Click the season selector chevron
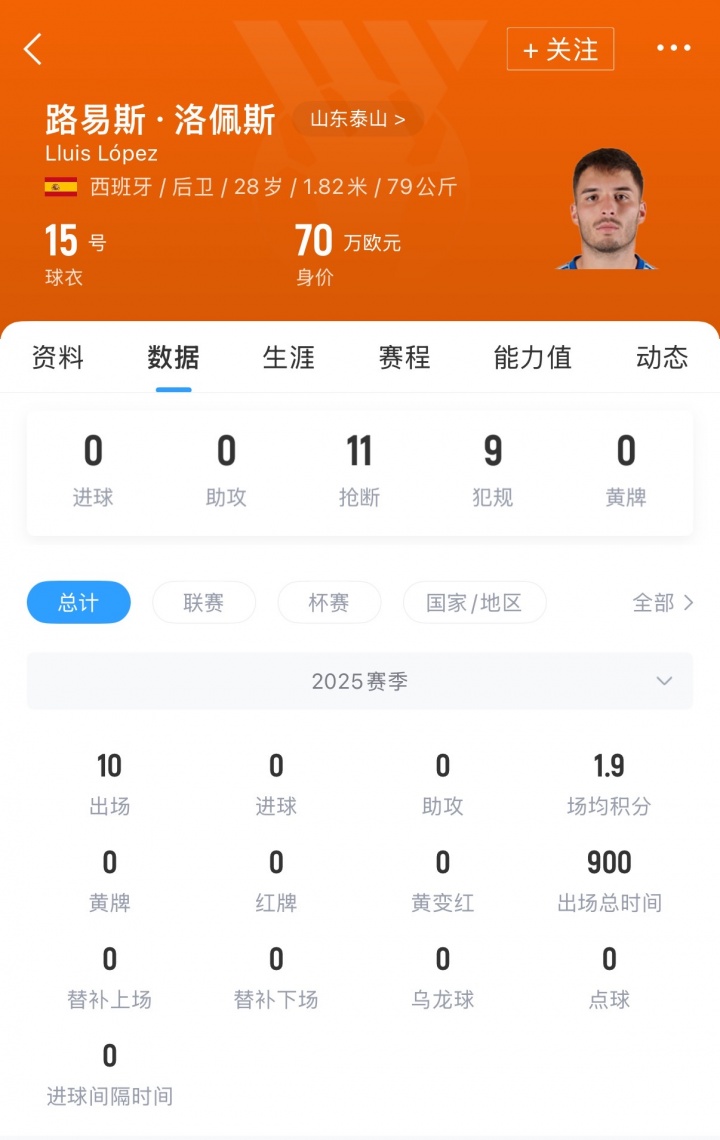This screenshot has width=720, height=1140. 663,680
